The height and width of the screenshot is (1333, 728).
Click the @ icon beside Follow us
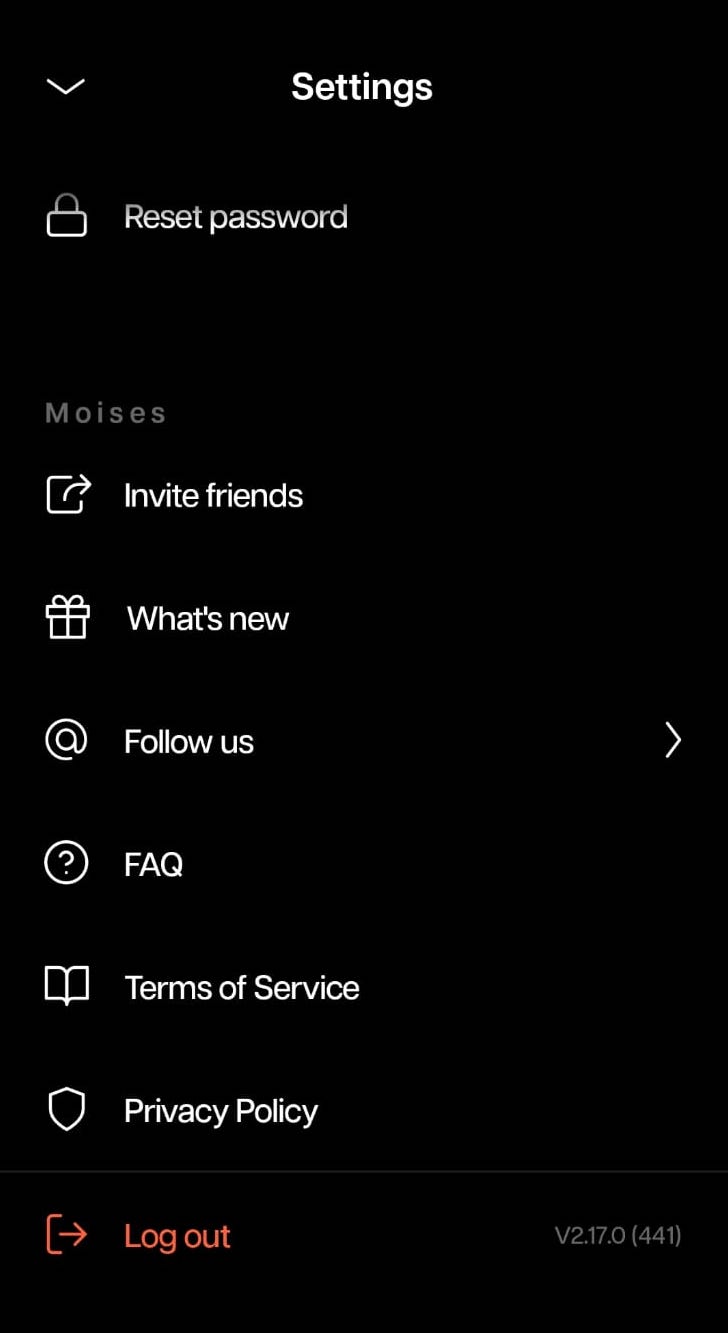[66, 740]
